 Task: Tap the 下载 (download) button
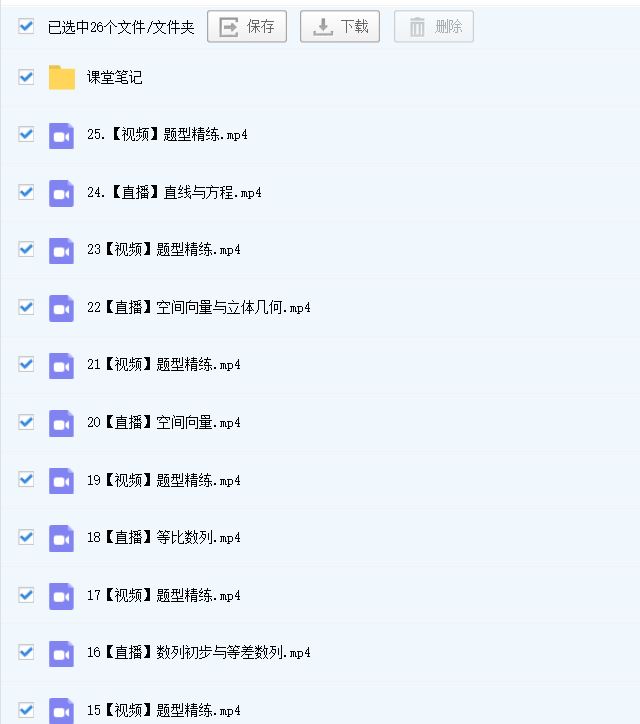click(x=340, y=27)
